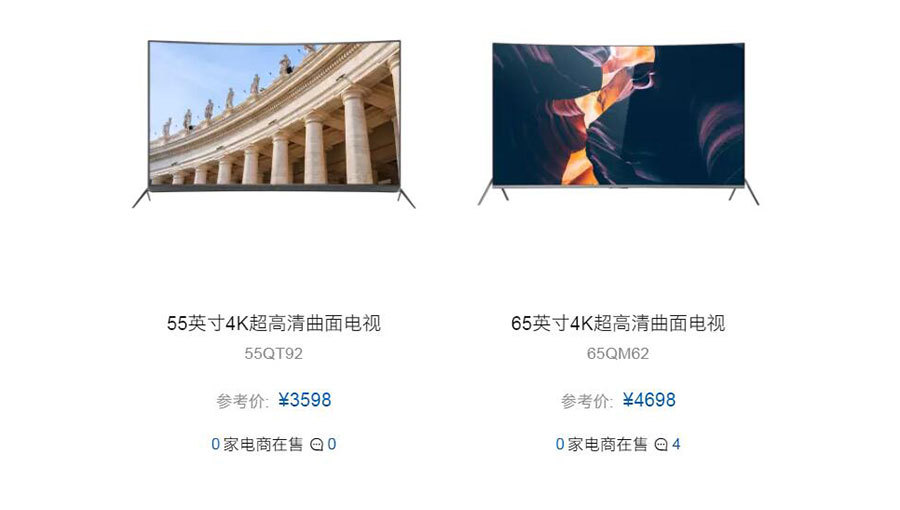Open comments for the 55QT92 TV
Screen dimensions: 900x510
[324, 444]
